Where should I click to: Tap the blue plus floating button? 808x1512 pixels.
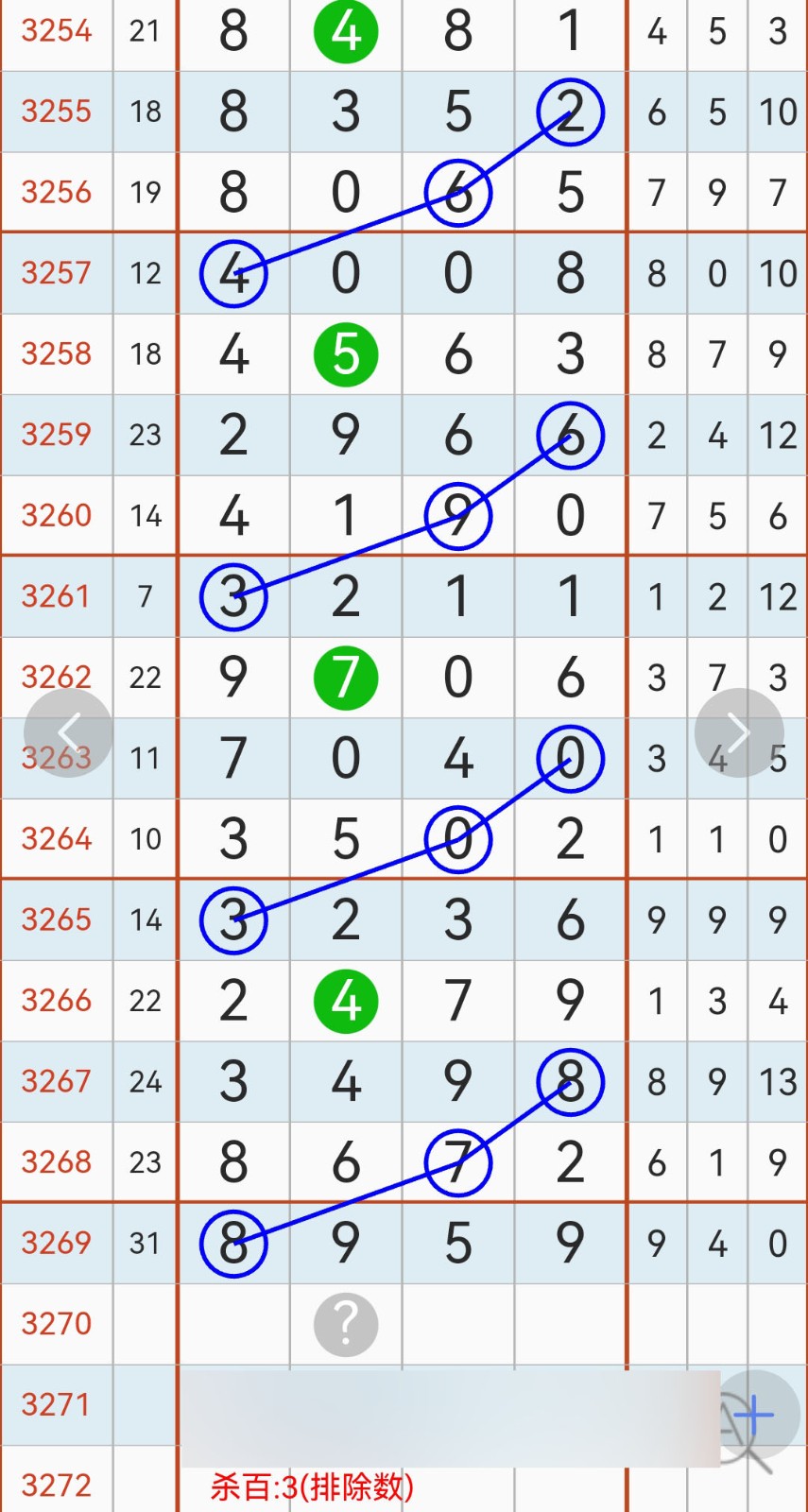[755, 1415]
